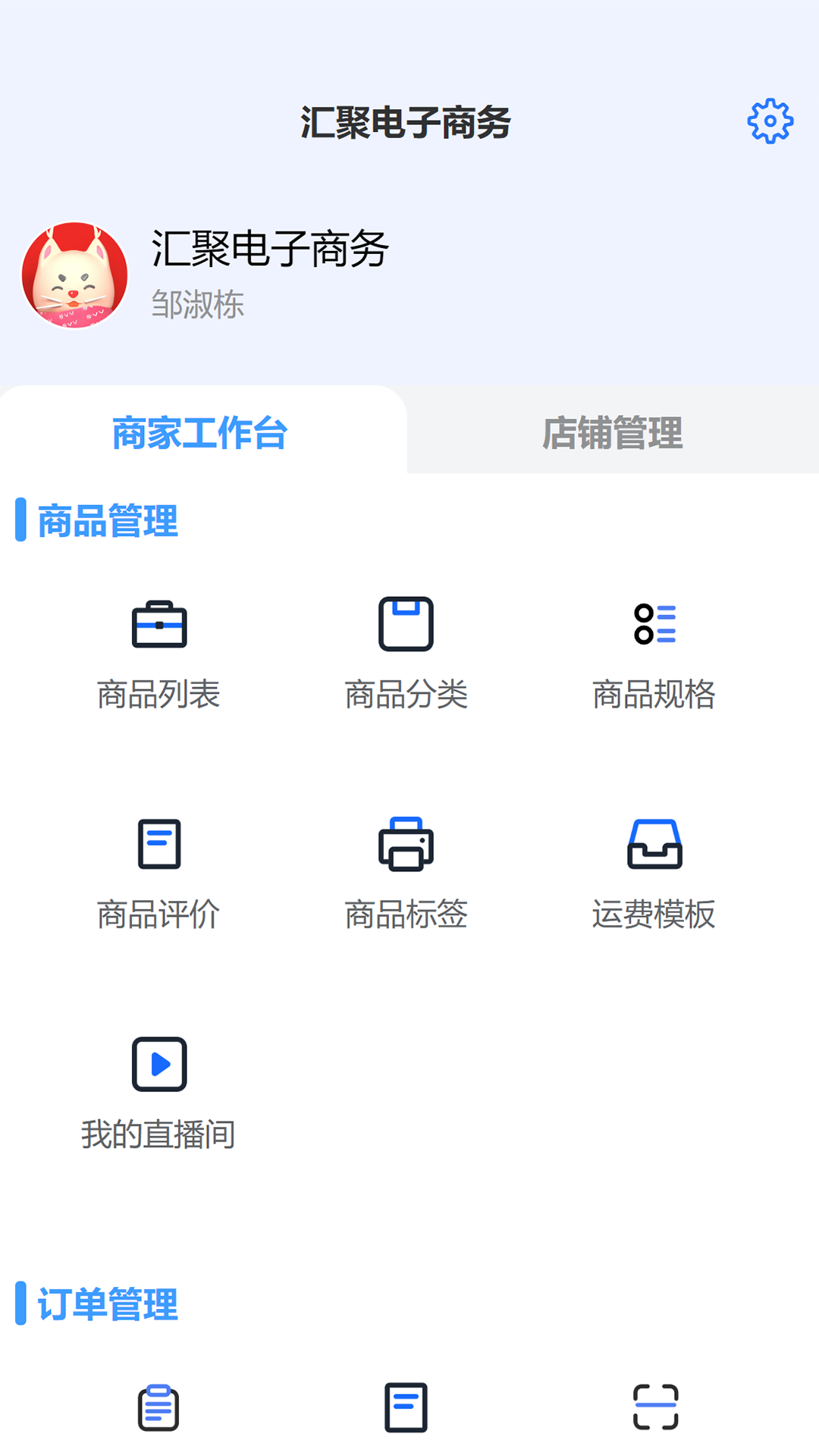This screenshot has height=1456, width=819.
Task: Click the owner name 邹淑栋
Action: (196, 304)
